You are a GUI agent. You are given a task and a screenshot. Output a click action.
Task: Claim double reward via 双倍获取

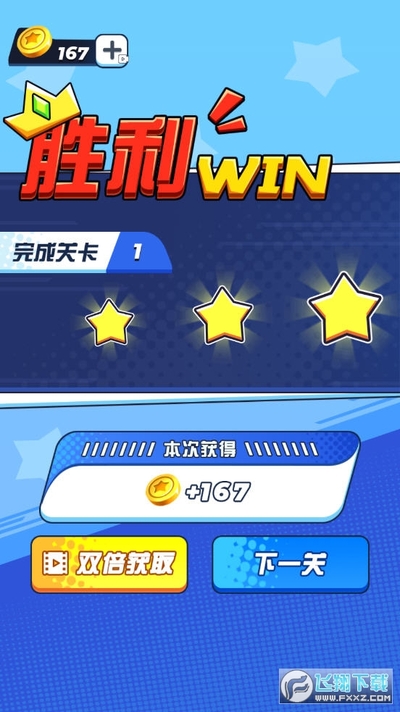(109, 564)
